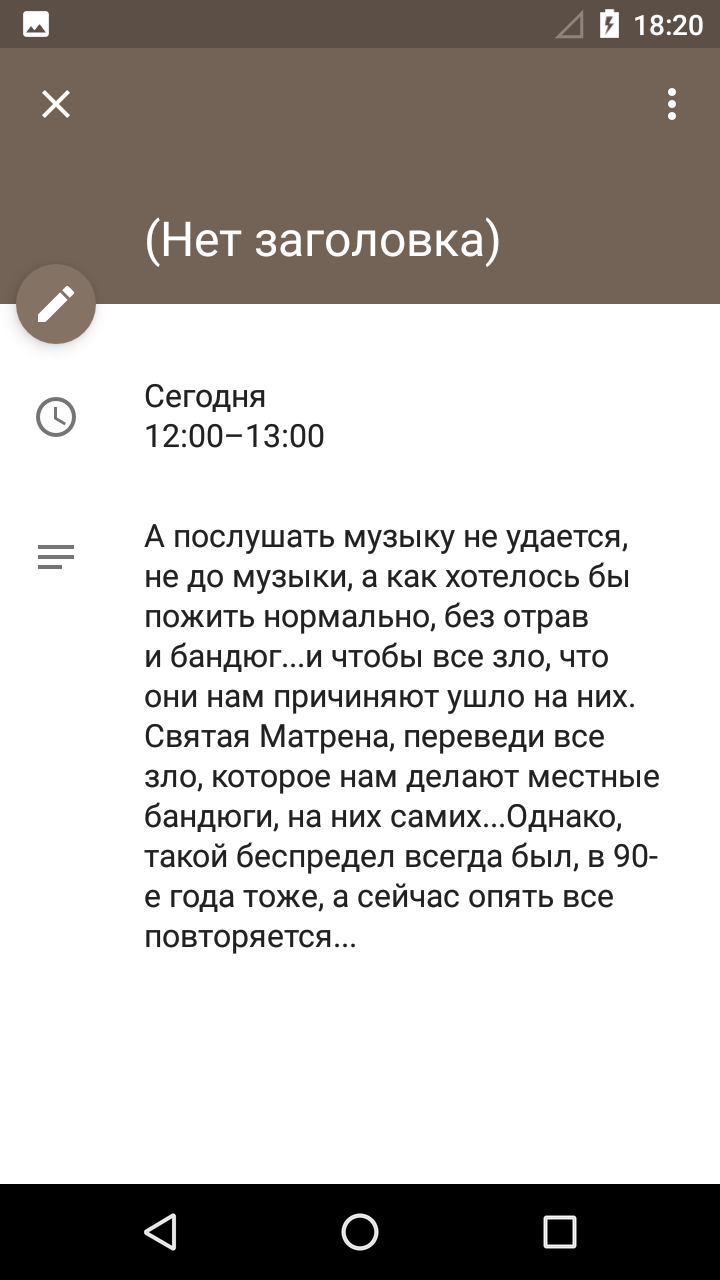Screen dimensions: 720x1280
Task: Go back using the system back button
Action: (160, 1232)
